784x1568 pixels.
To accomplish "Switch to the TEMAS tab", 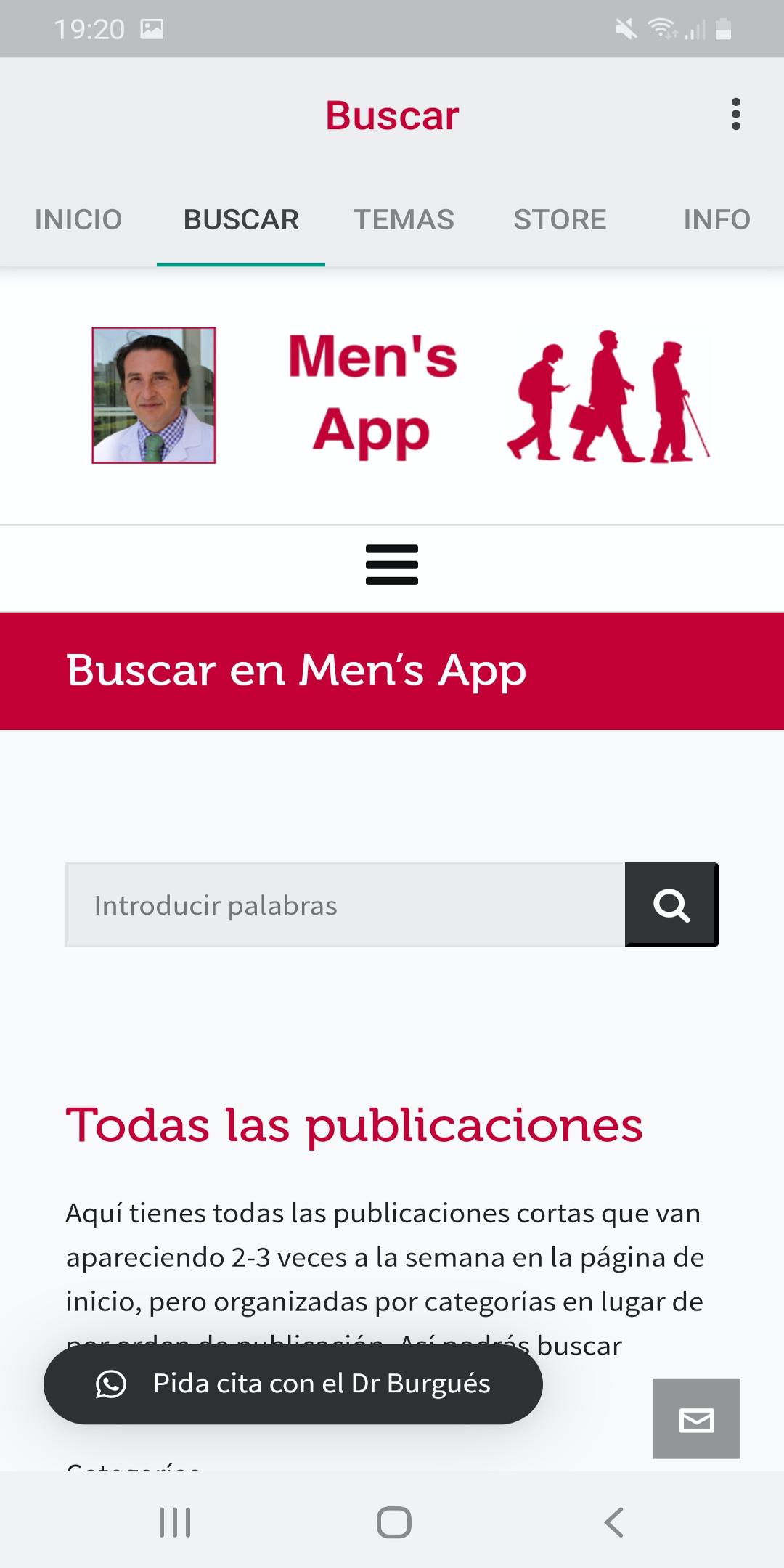I will [x=404, y=219].
